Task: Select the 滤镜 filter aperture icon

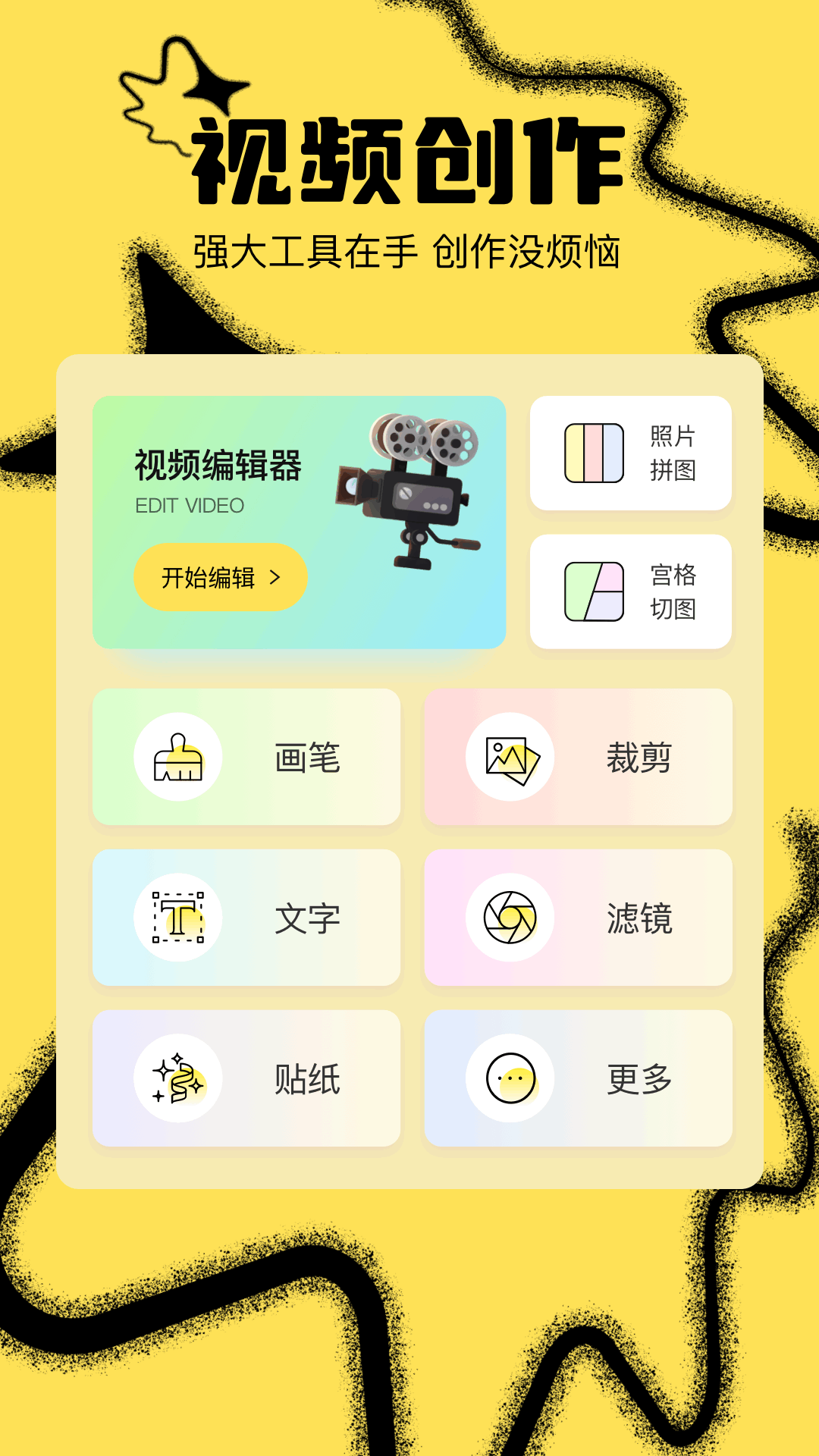Action: coord(510,918)
